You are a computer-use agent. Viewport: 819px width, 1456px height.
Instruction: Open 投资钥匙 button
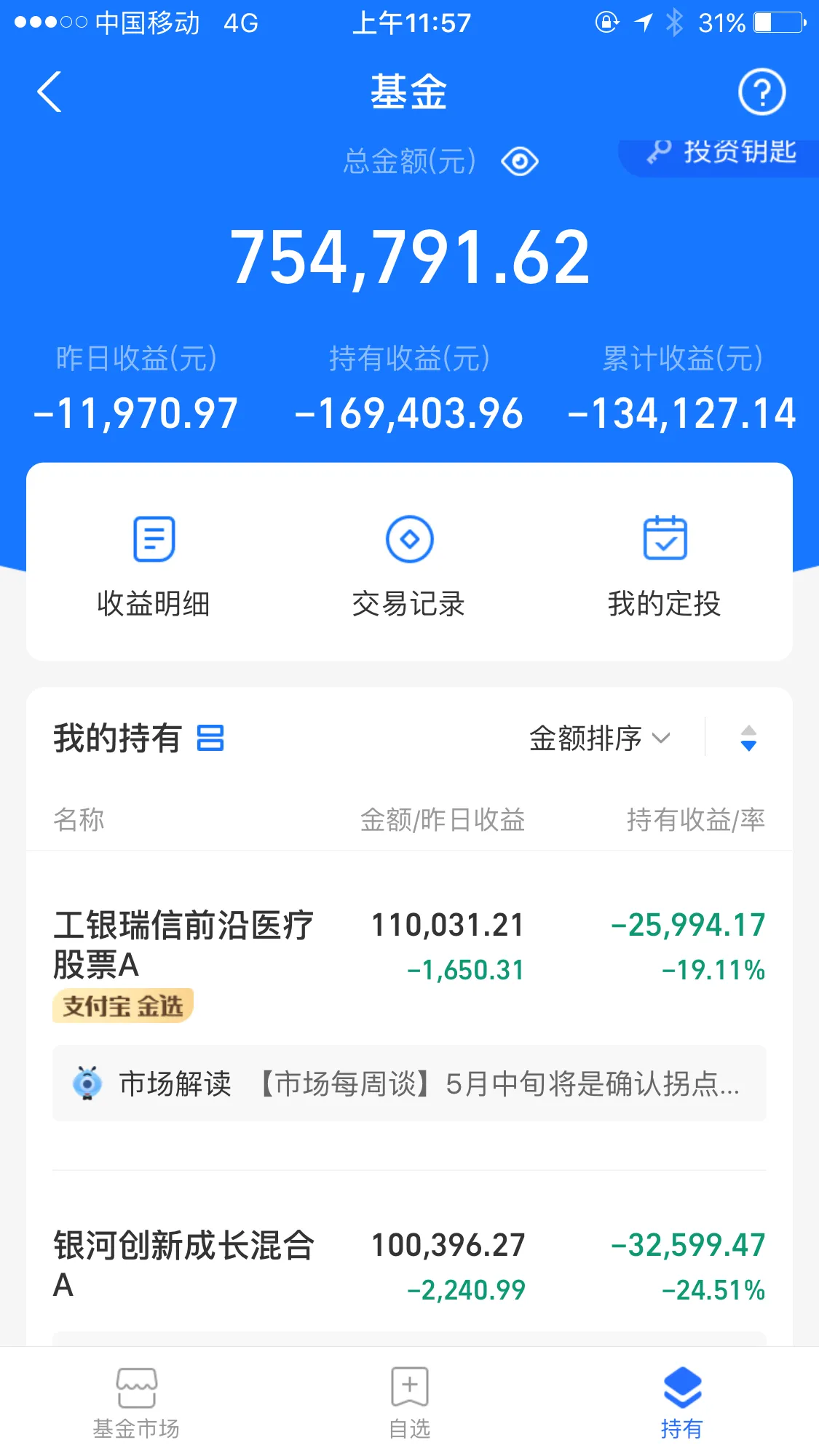click(x=722, y=153)
